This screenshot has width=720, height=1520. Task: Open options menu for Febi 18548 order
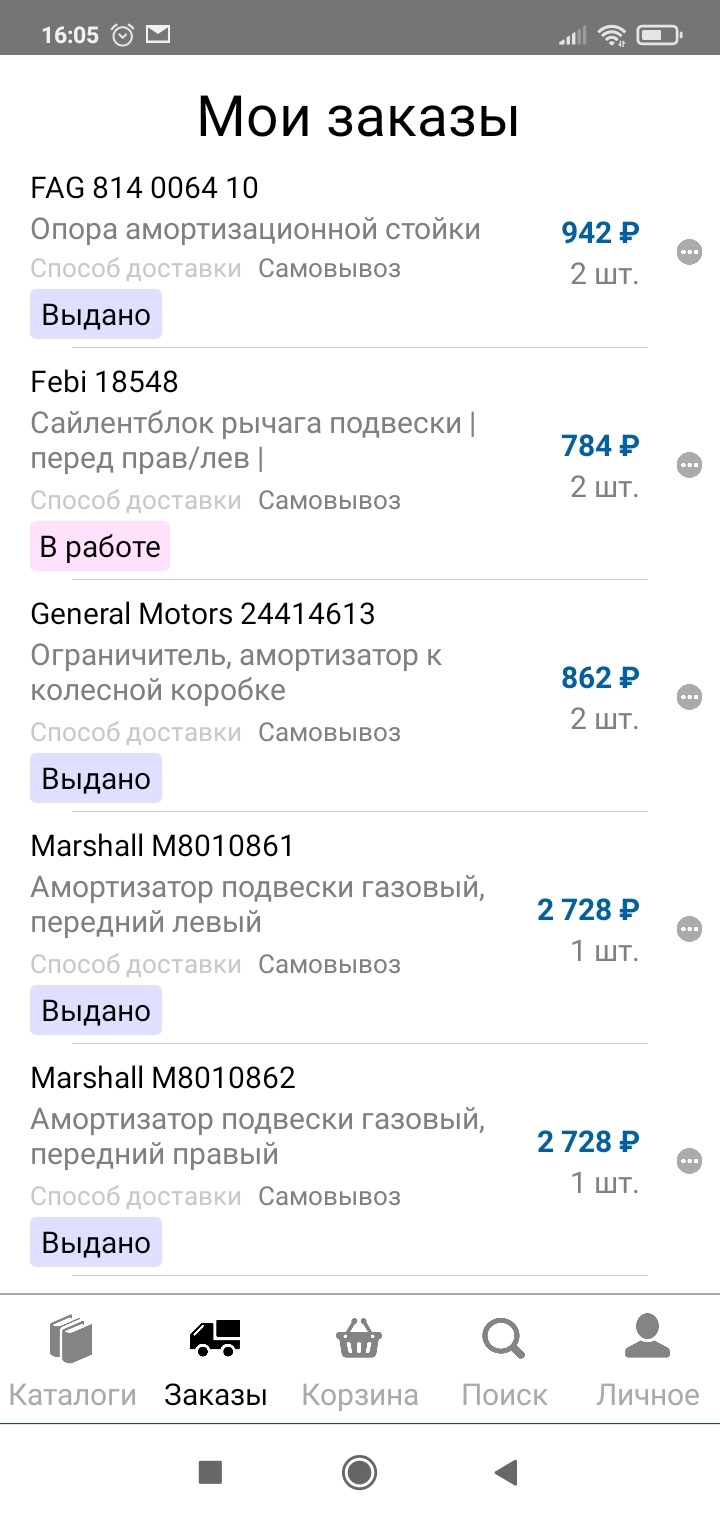click(x=689, y=464)
